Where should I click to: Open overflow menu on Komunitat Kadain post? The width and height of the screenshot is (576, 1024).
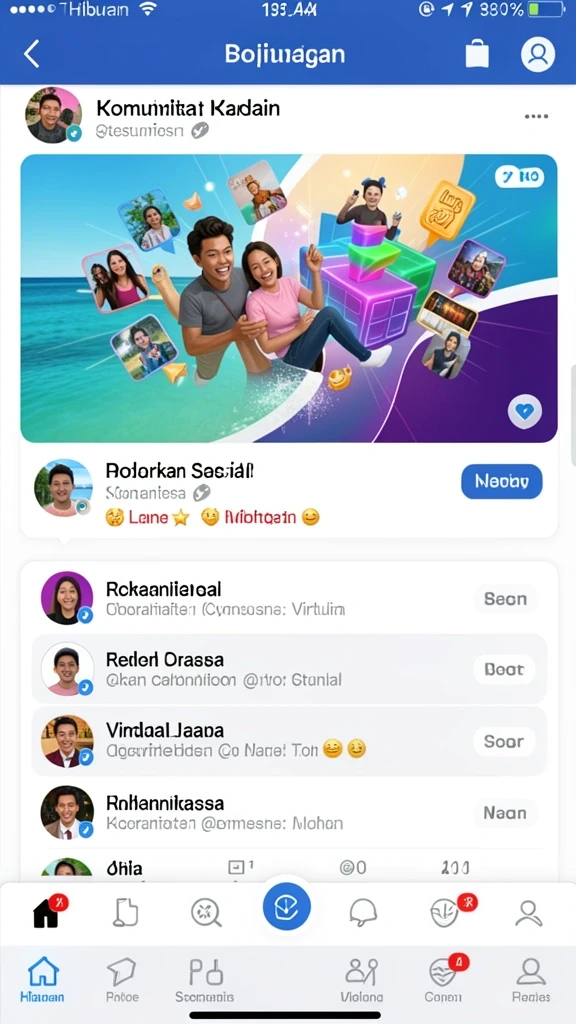point(536,116)
